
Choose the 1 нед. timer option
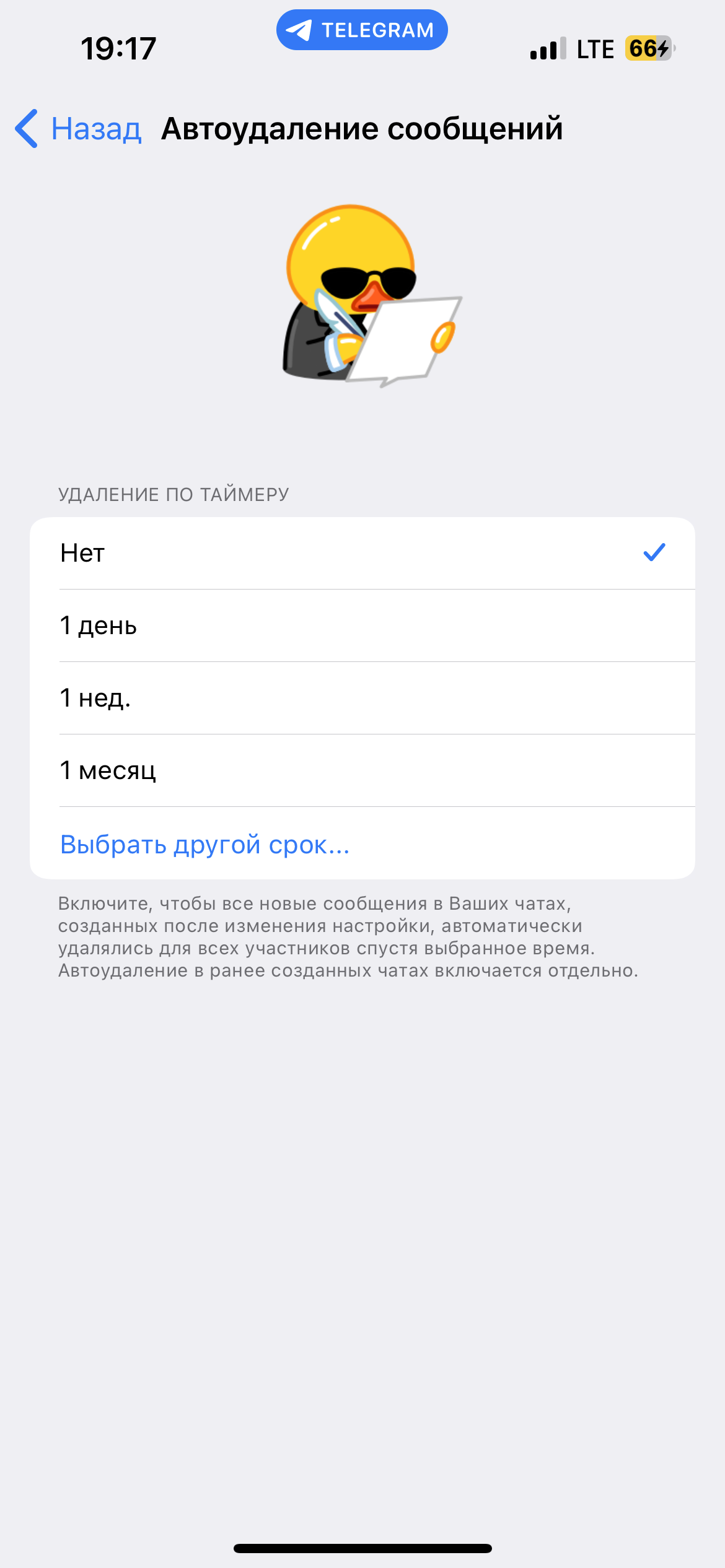[x=362, y=698]
